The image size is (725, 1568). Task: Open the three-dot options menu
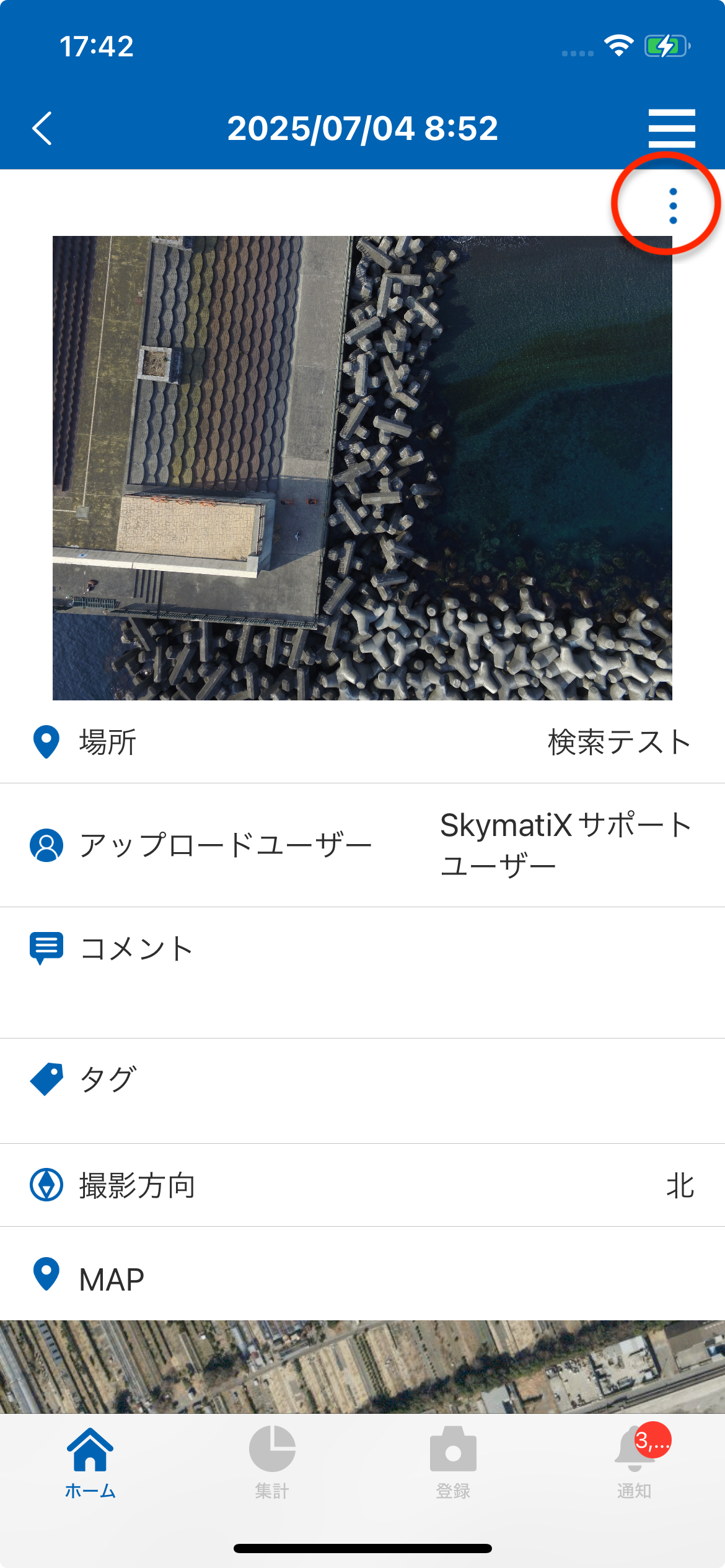(673, 206)
